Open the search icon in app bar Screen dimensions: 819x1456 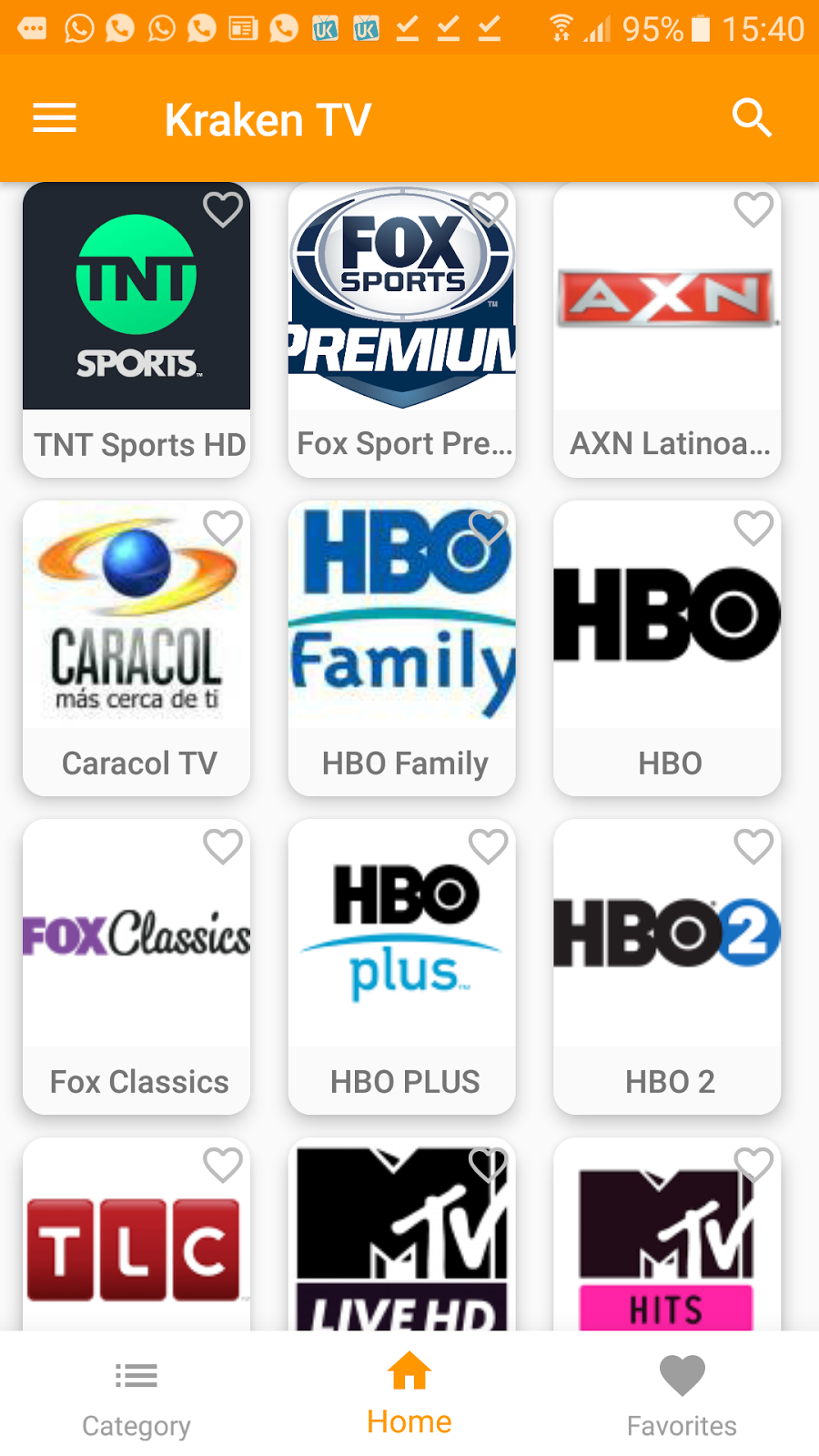(752, 118)
